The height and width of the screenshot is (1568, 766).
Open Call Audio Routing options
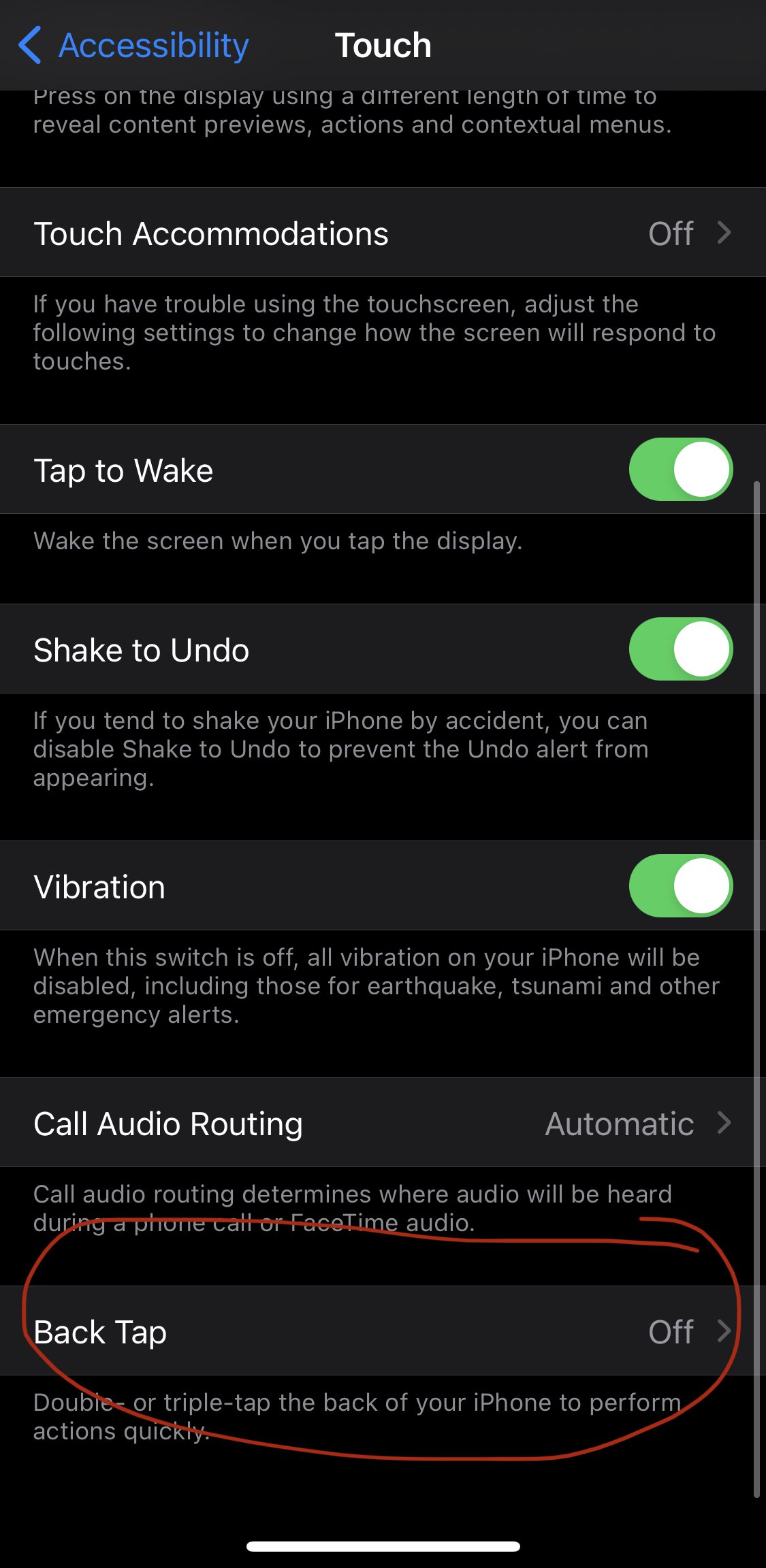[x=383, y=1123]
